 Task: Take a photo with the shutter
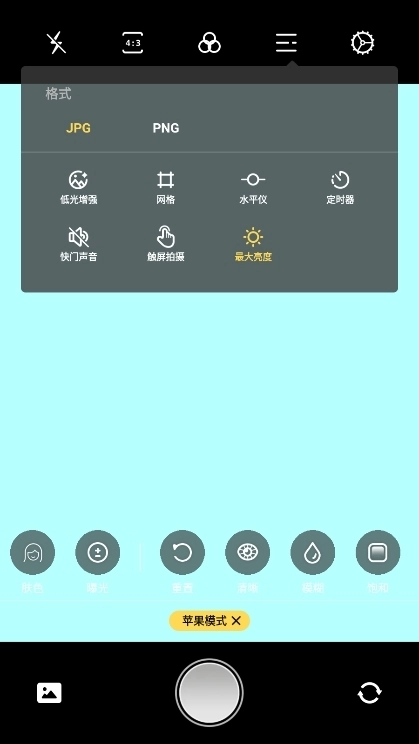[x=209, y=693]
